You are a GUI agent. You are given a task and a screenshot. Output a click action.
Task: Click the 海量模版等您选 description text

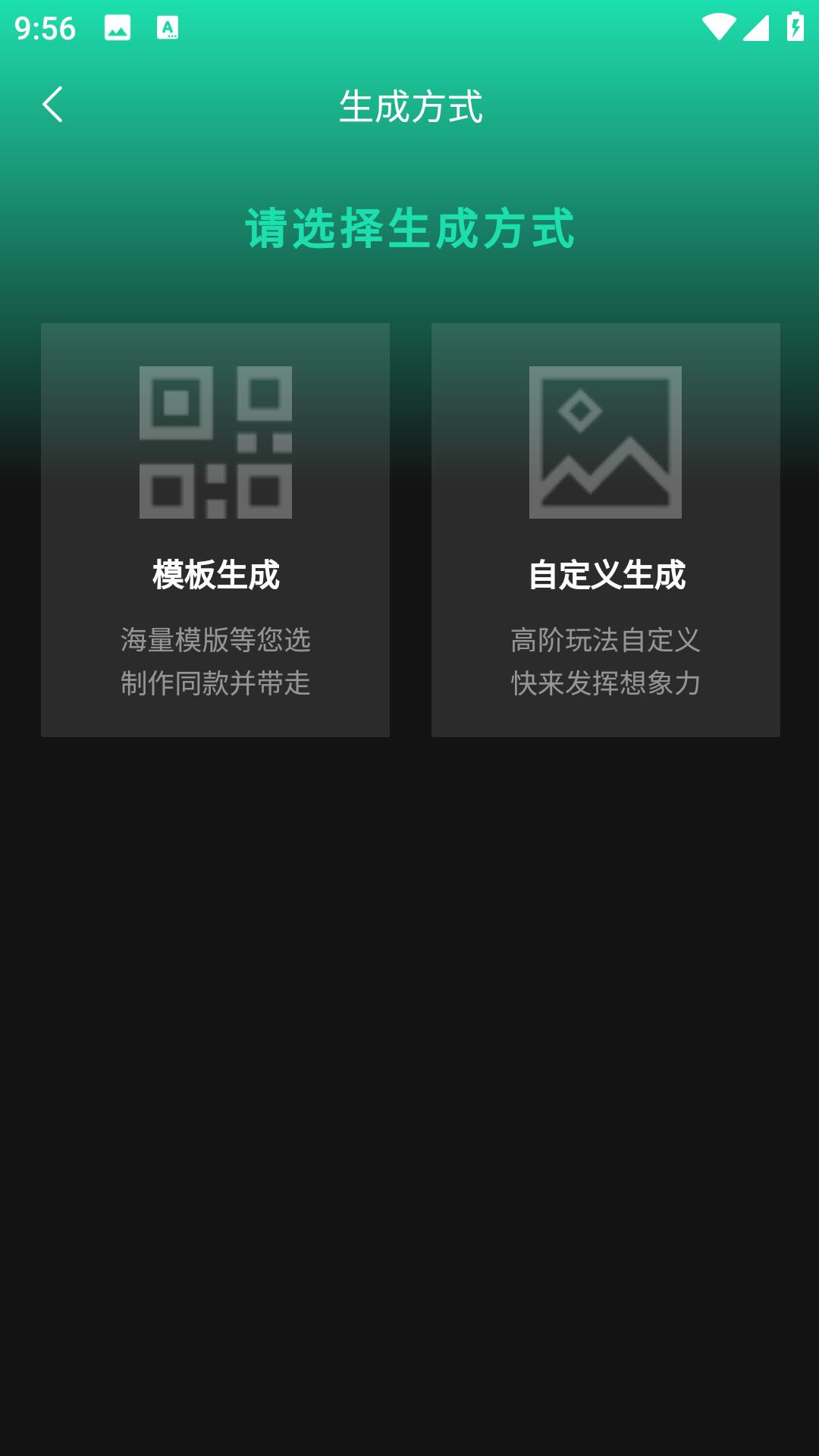pyautogui.click(x=215, y=641)
